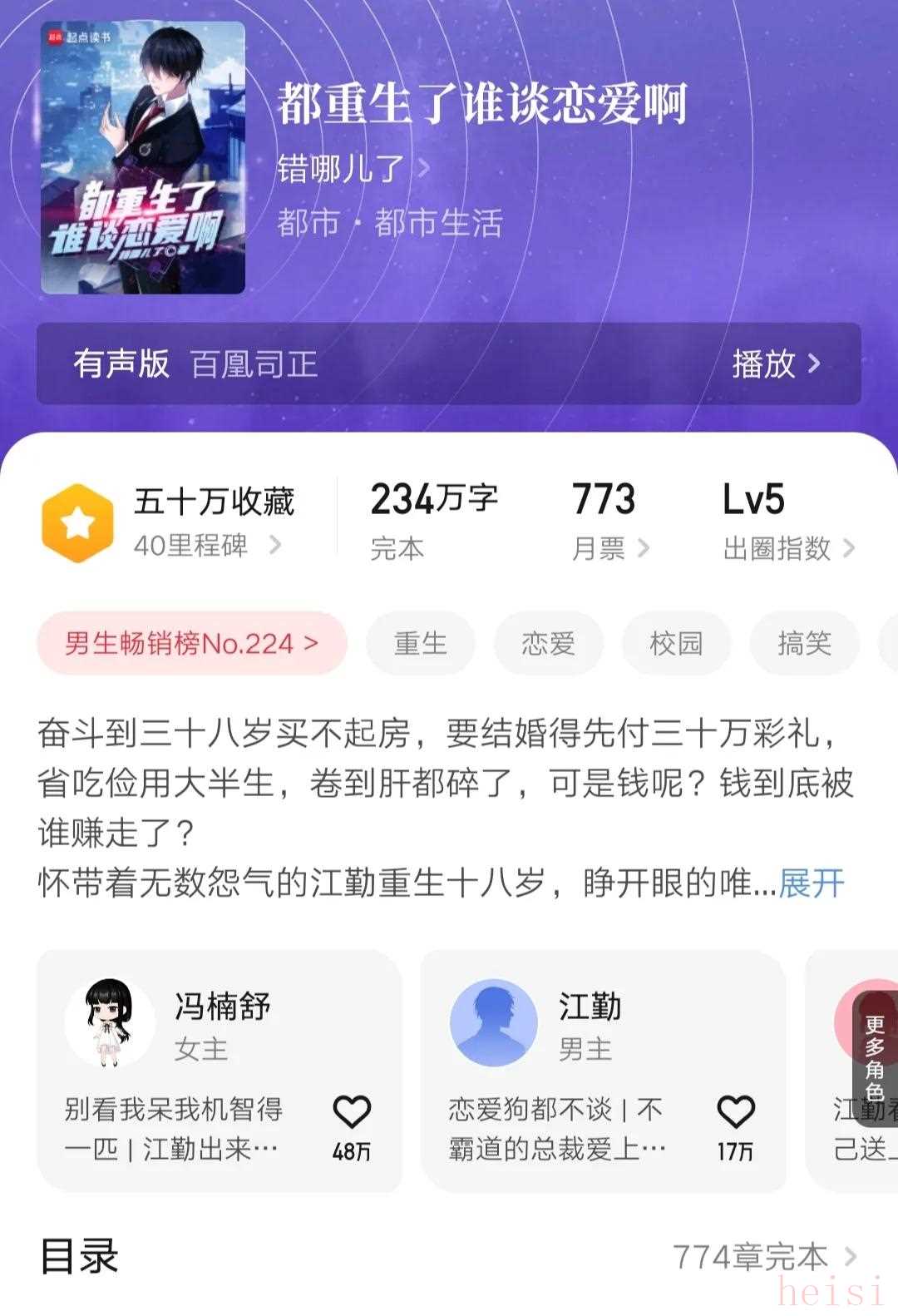Select the 搞笑 tag
The height and width of the screenshot is (1316, 898).
click(x=804, y=643)
